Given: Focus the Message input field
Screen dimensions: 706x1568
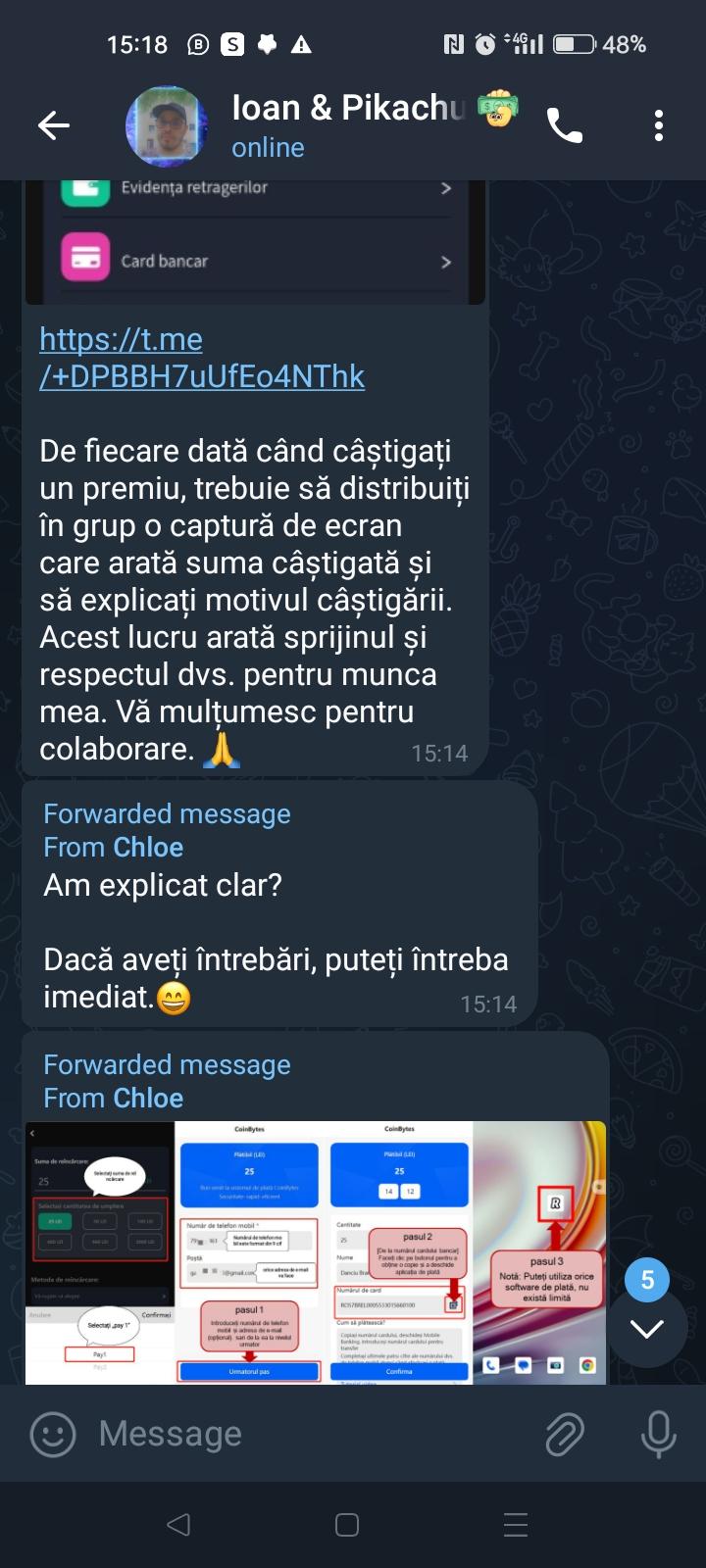Looking at the screenshot, I should (x=294, y=1434).
